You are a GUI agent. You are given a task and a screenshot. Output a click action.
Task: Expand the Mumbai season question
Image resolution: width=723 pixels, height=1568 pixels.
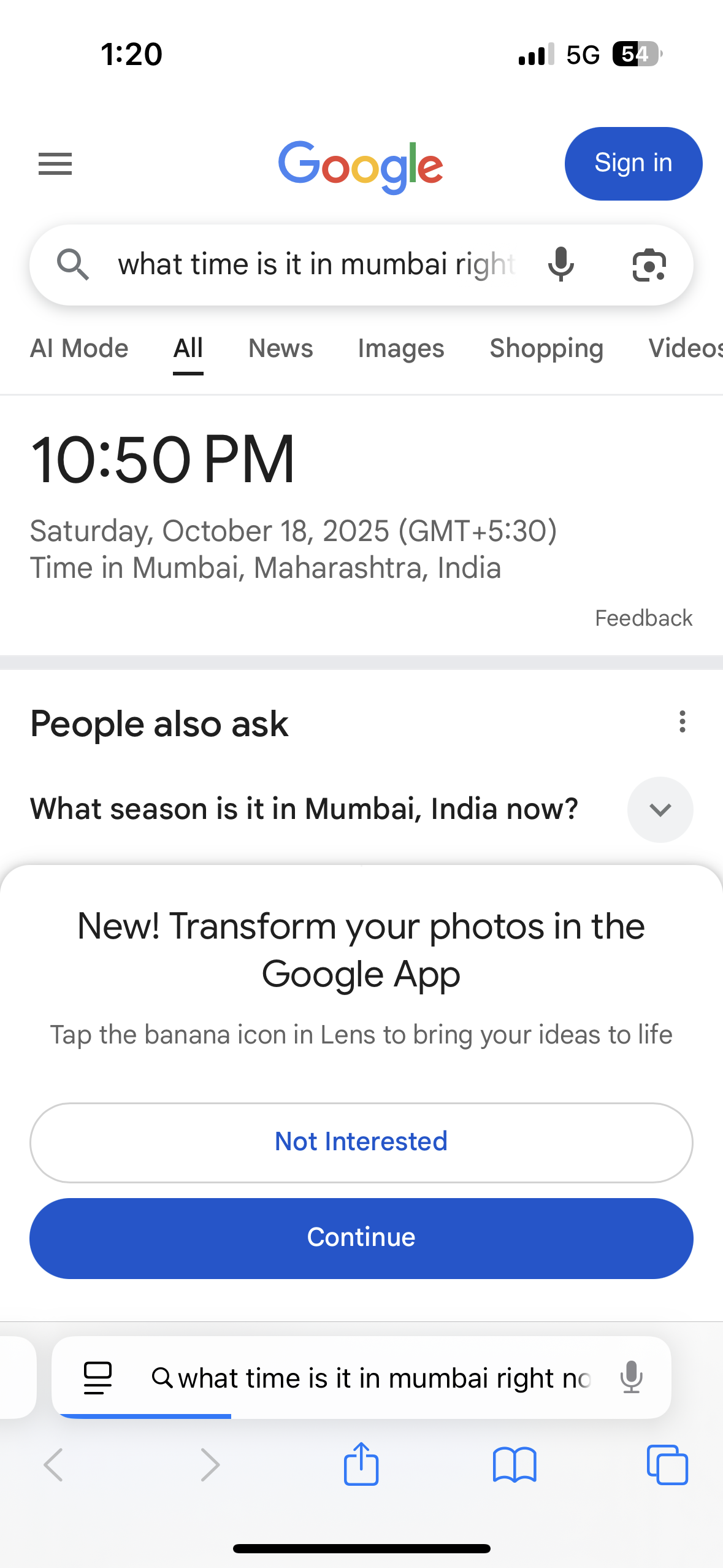[x=660, y=810]
